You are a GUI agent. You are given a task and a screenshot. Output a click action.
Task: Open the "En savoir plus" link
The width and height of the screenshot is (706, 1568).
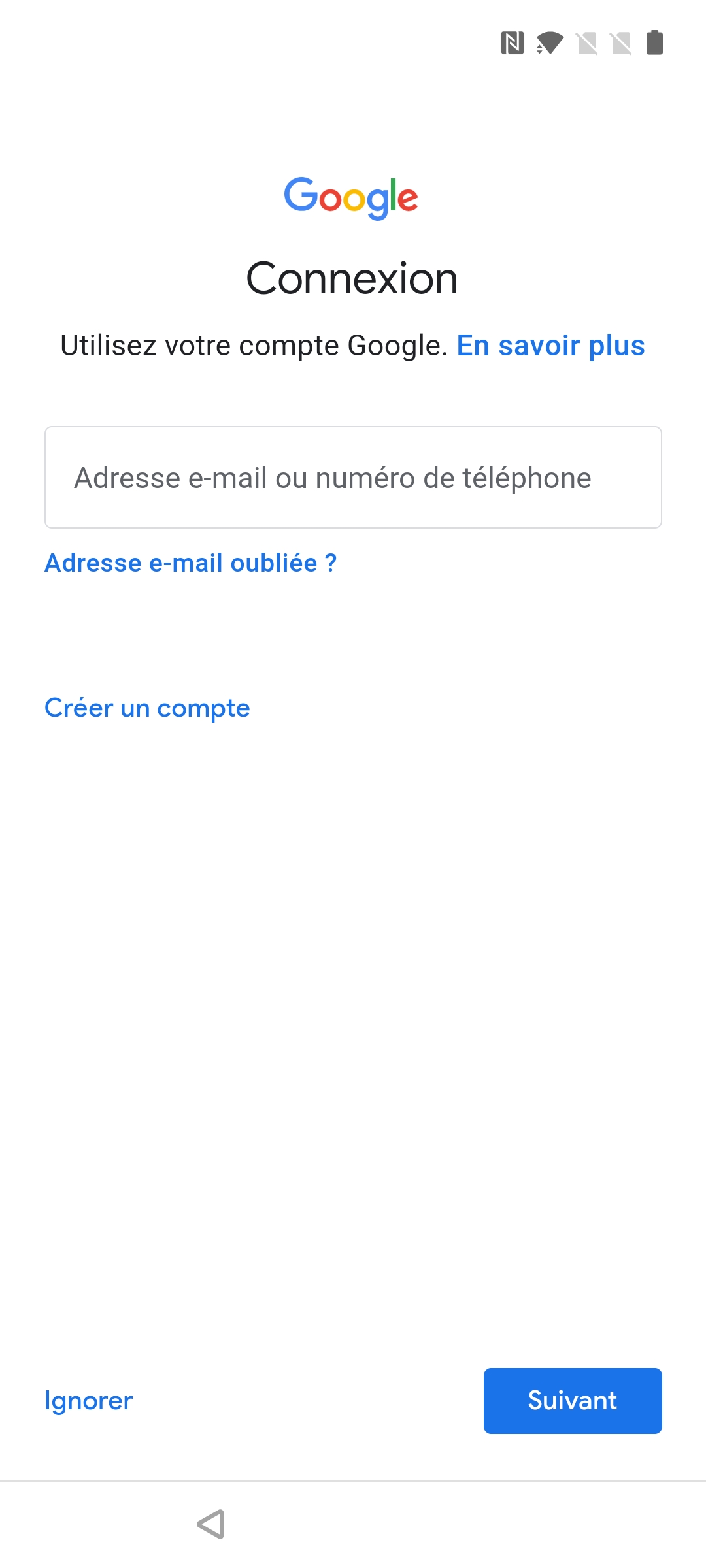click(550, 346)
